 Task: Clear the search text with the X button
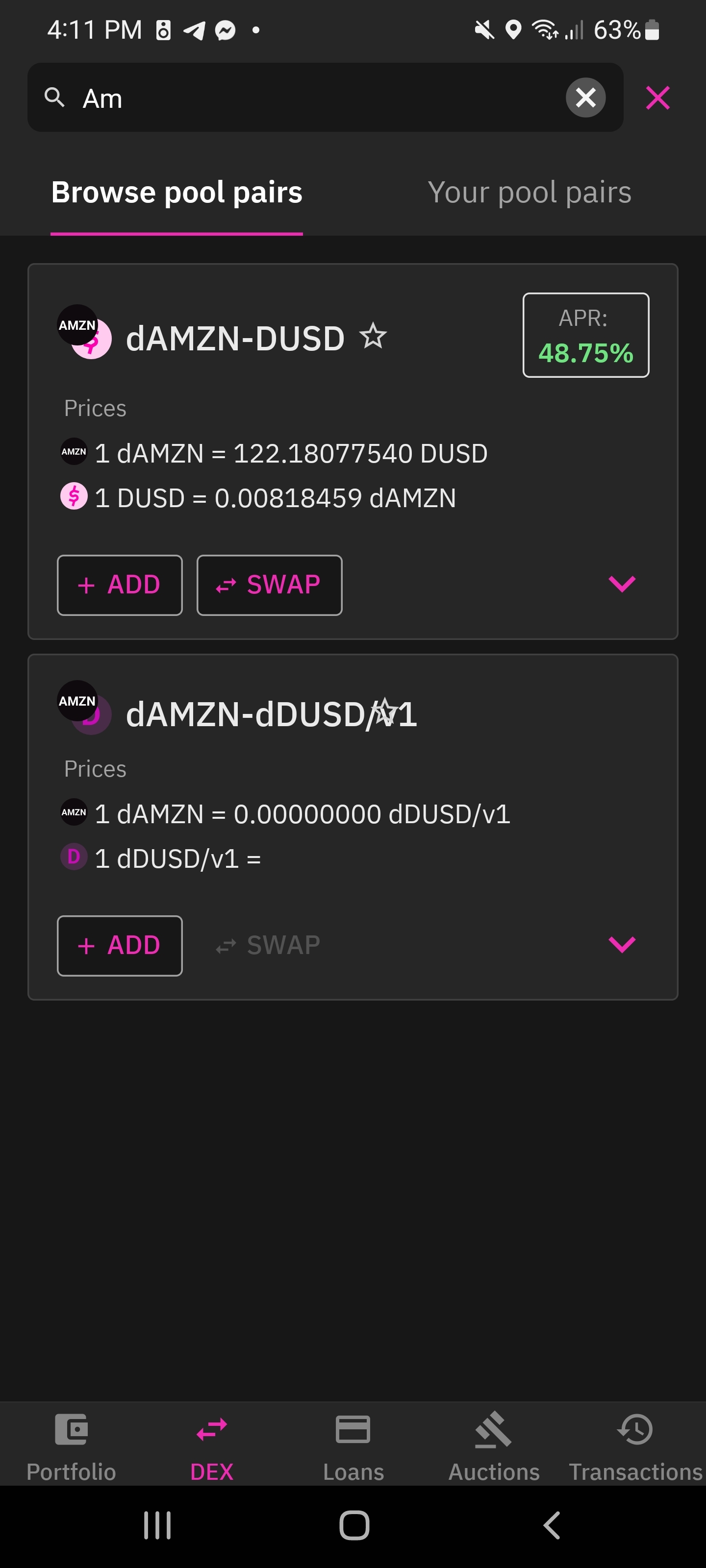[585, 98]
